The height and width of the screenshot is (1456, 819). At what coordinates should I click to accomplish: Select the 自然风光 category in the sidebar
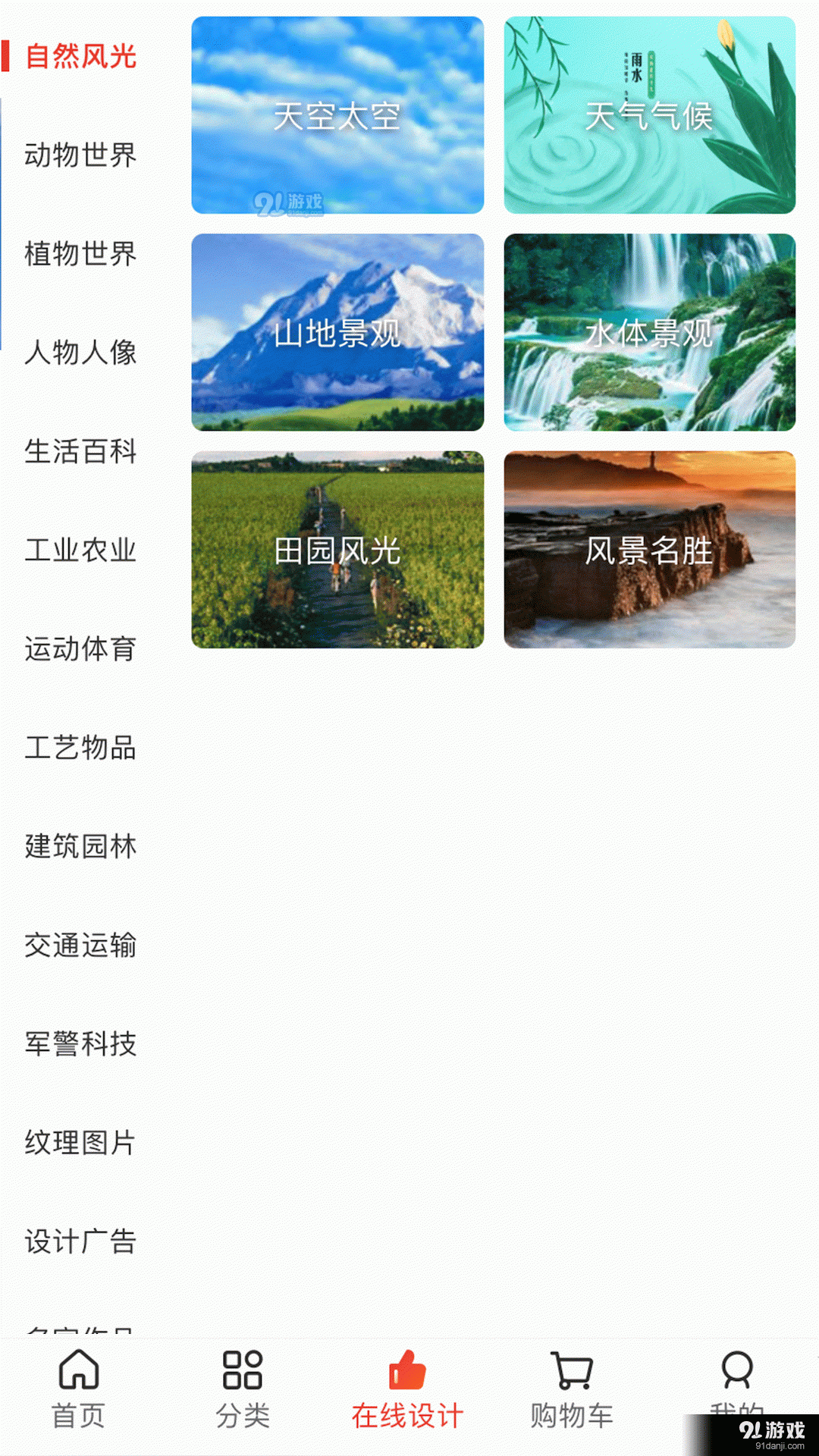click(x=81, y=55)
